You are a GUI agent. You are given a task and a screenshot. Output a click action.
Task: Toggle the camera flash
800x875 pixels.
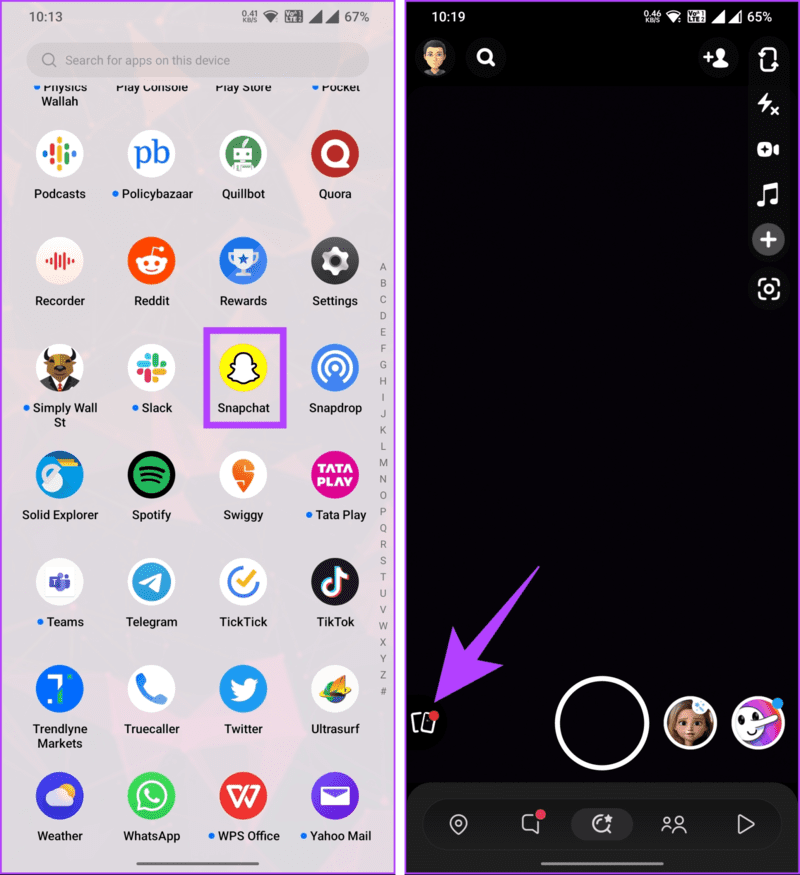coord(768,104)
